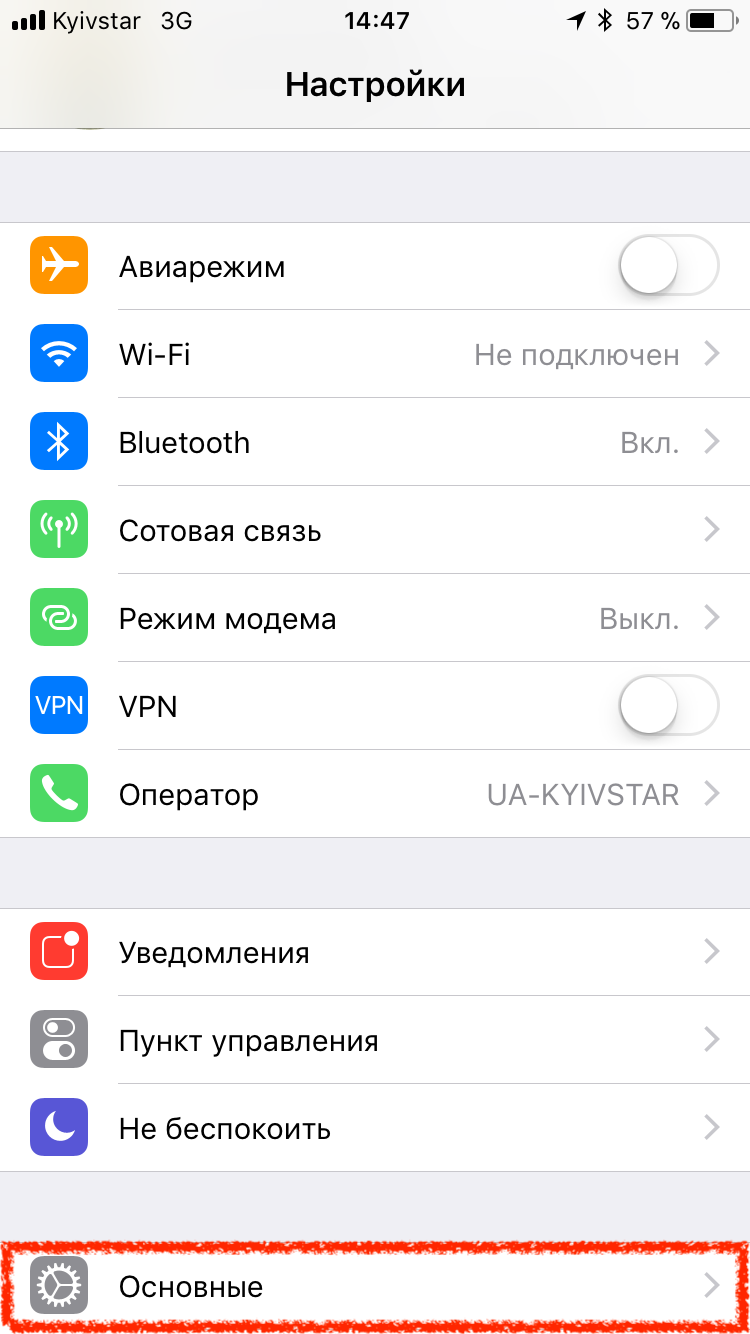Open Пункт управления settings

pyautogui.click(x=375, y=1040)
